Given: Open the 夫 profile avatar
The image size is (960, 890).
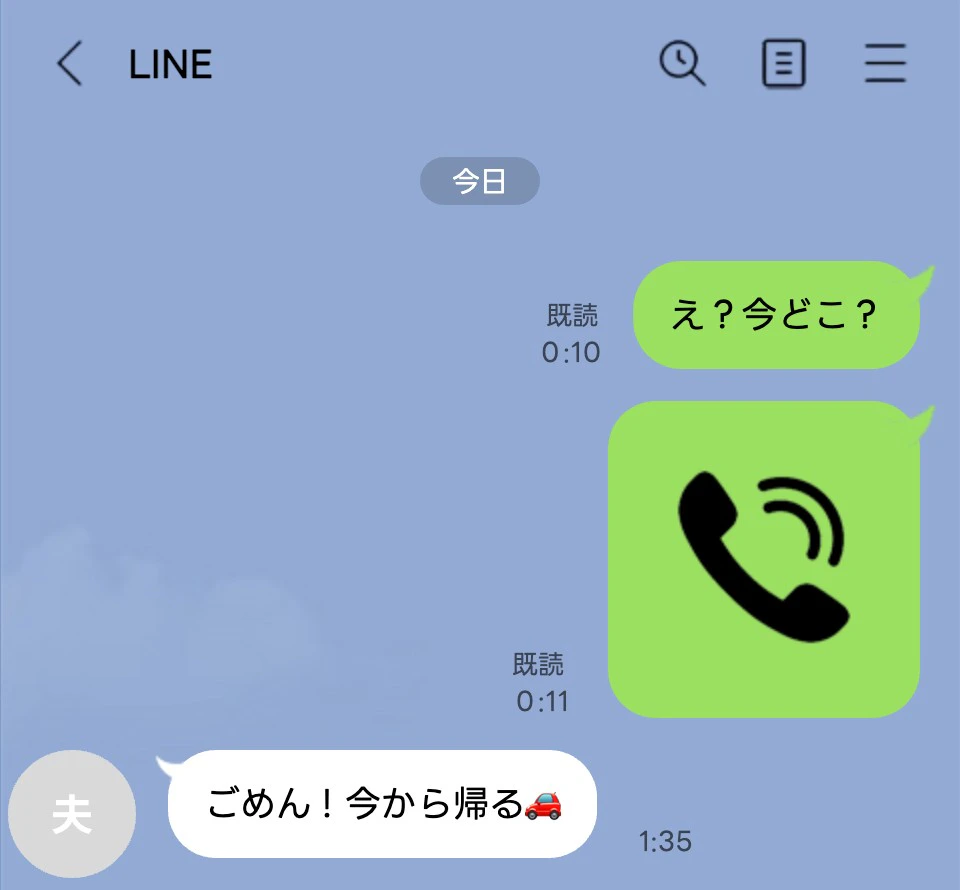Looking at the screenshot, I should (71, 815).
